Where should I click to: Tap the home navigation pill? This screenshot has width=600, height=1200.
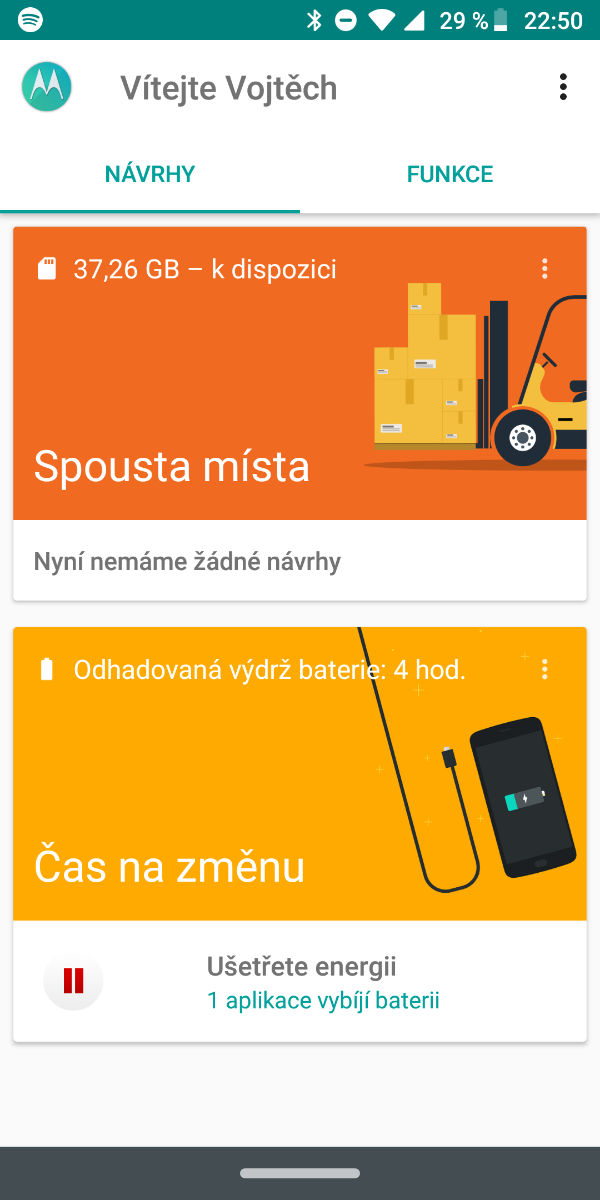coord(300,1173)
